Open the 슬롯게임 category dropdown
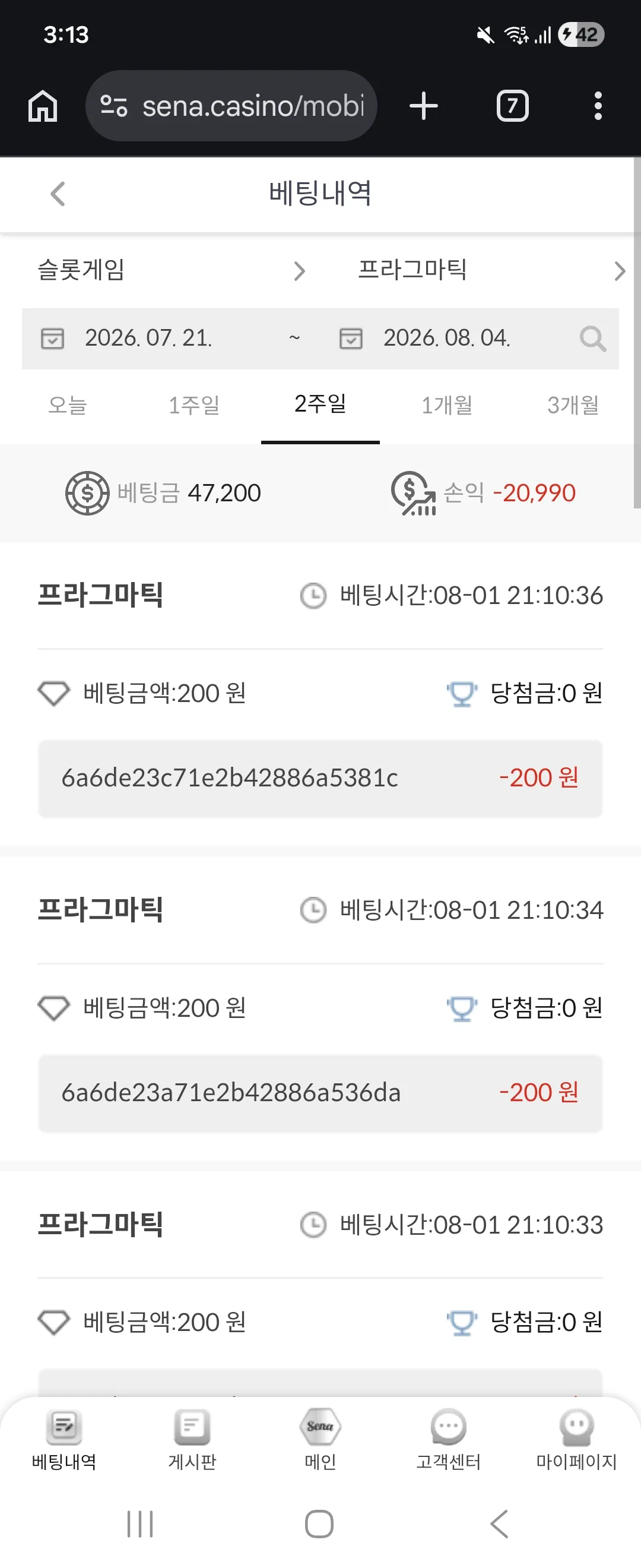 pos(172,270)
